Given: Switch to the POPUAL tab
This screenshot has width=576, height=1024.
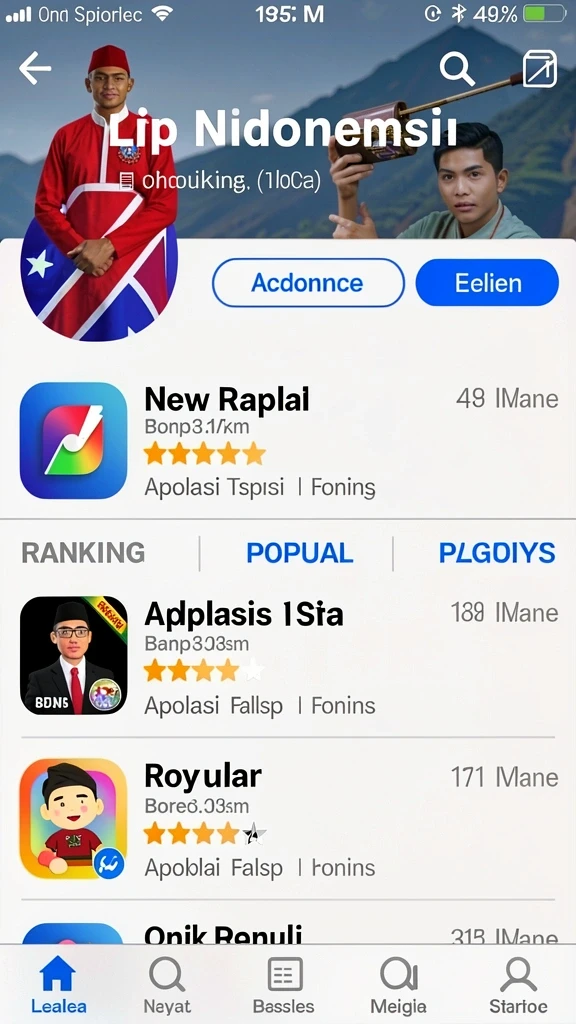Looking at the screenshot, I should 300,553.
